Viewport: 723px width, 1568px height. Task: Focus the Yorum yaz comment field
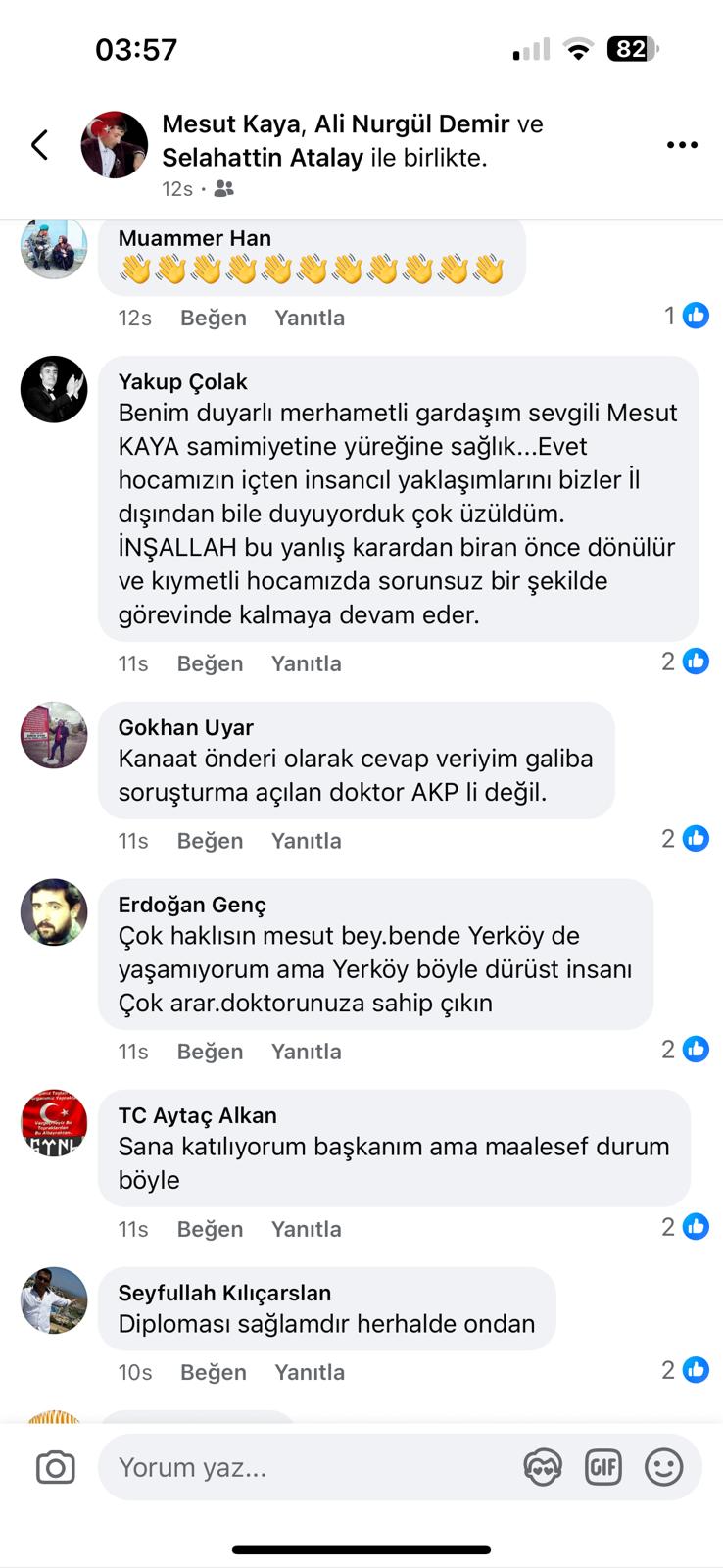tap(313, 1467)
